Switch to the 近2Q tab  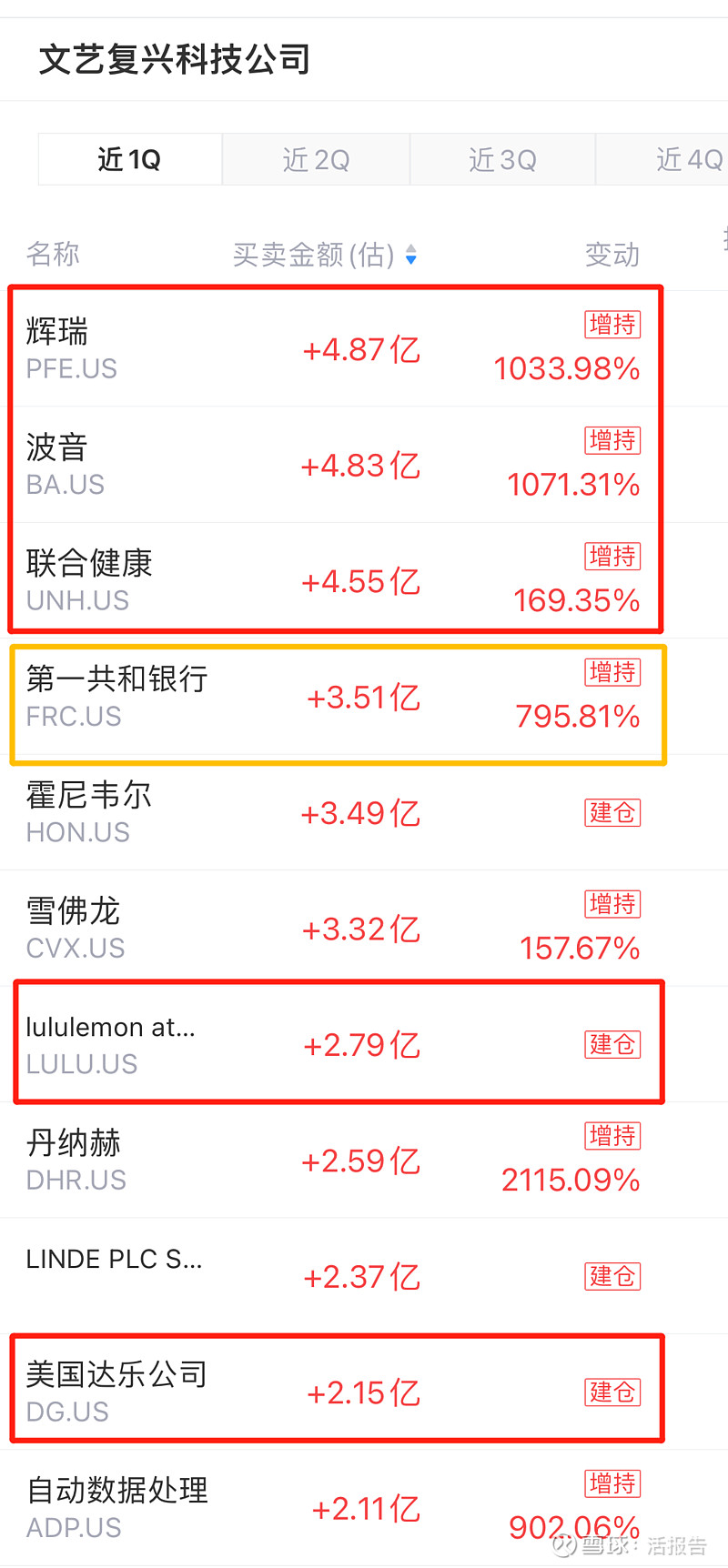click(x=316, y=159)
